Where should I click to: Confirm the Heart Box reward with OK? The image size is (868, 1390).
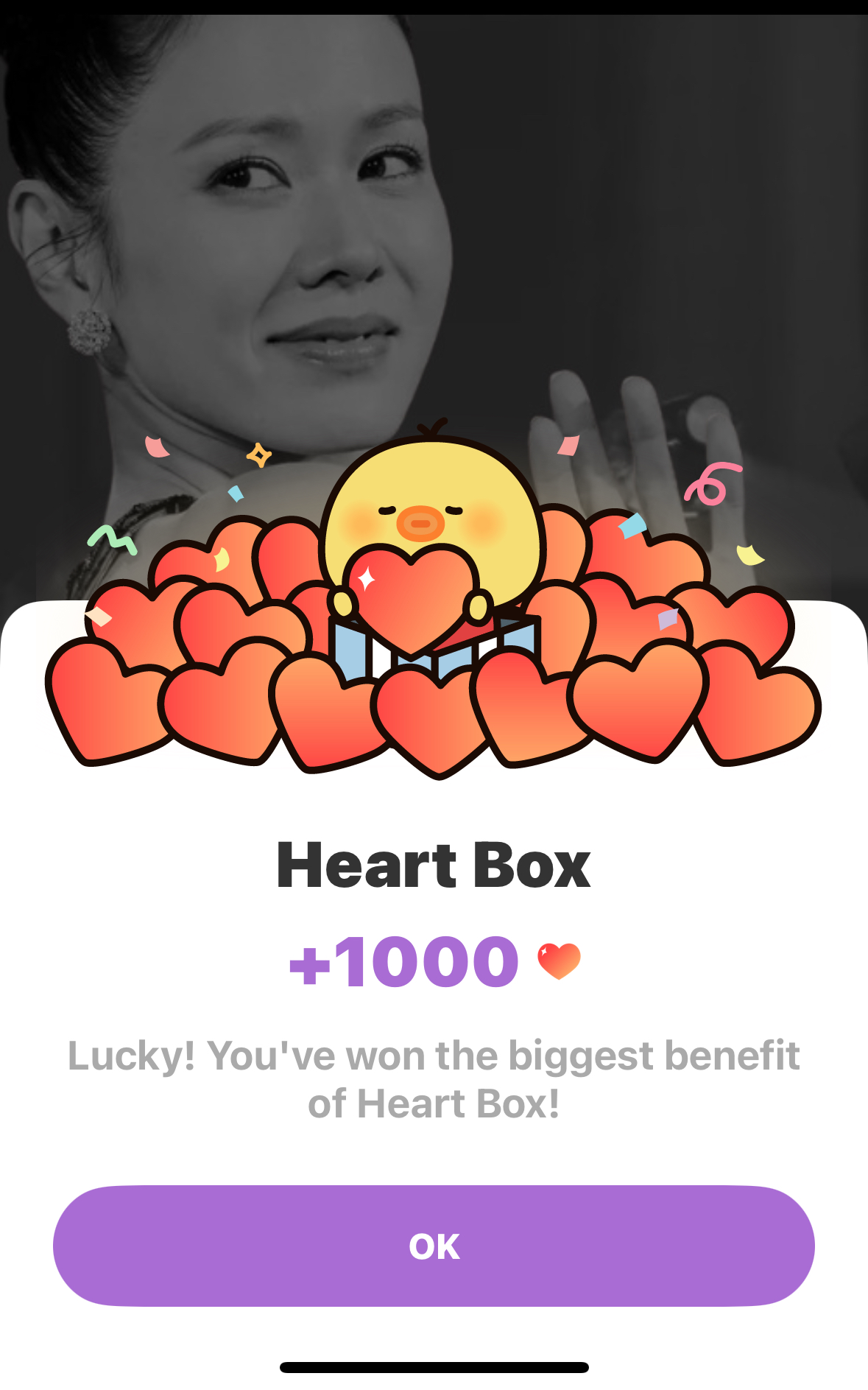pos(434,1246)
